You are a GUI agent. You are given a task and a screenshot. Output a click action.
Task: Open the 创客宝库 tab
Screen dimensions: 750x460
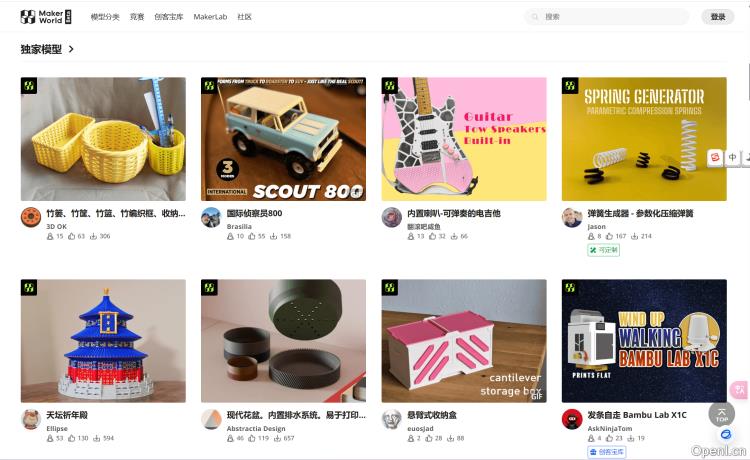(169, 17)
